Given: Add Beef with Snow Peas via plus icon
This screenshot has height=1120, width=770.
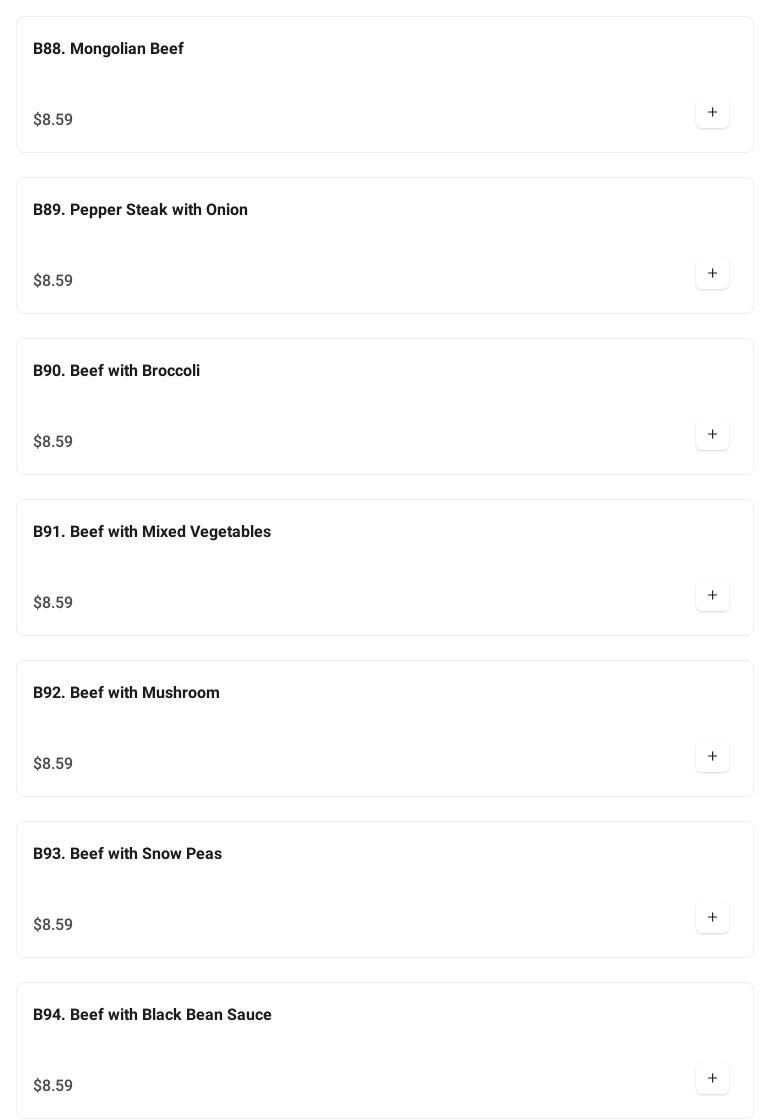Looking at the screenshot, I should point(712,917).
